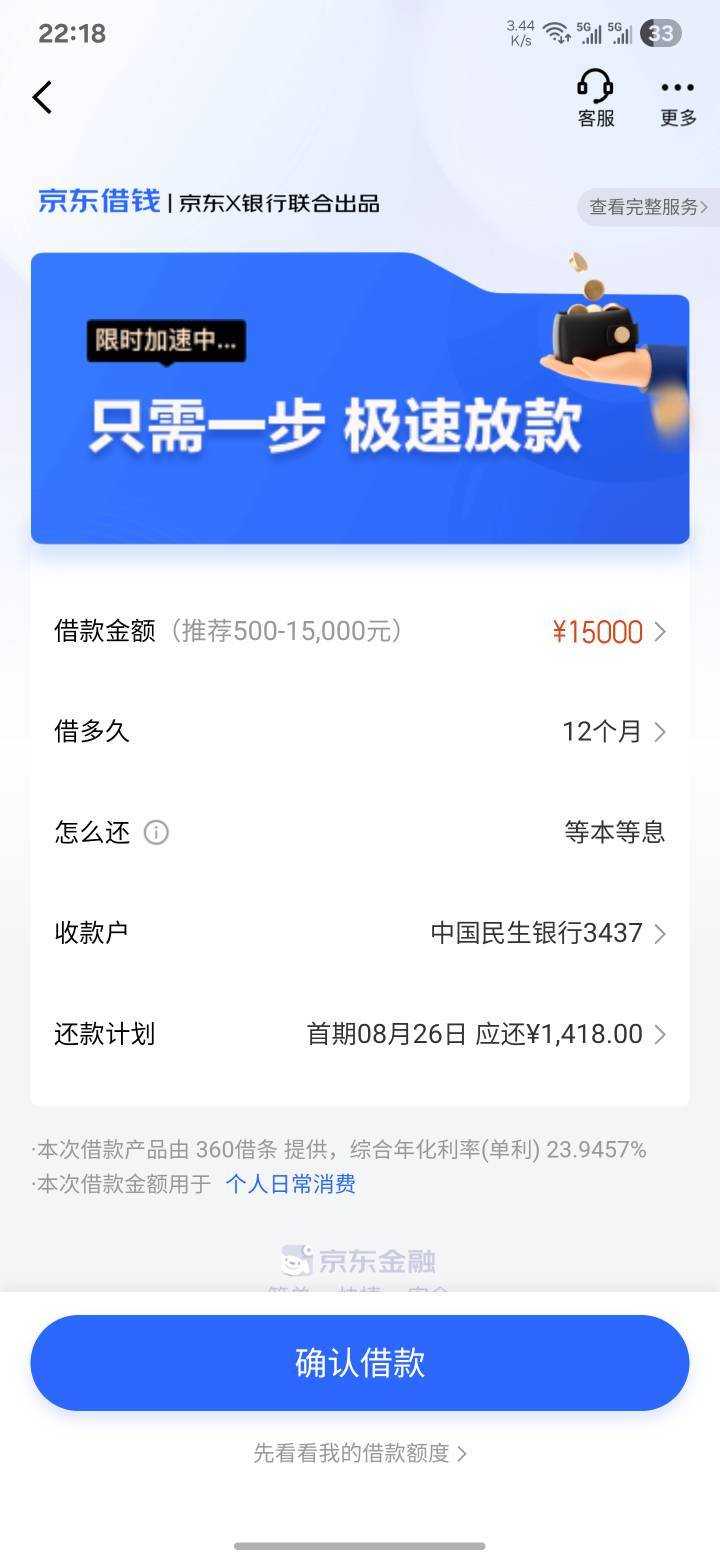Viewport: 720px width, 1560px height.
Task: Confirm the loan with 确认借款
Action: coord(360,1363)
